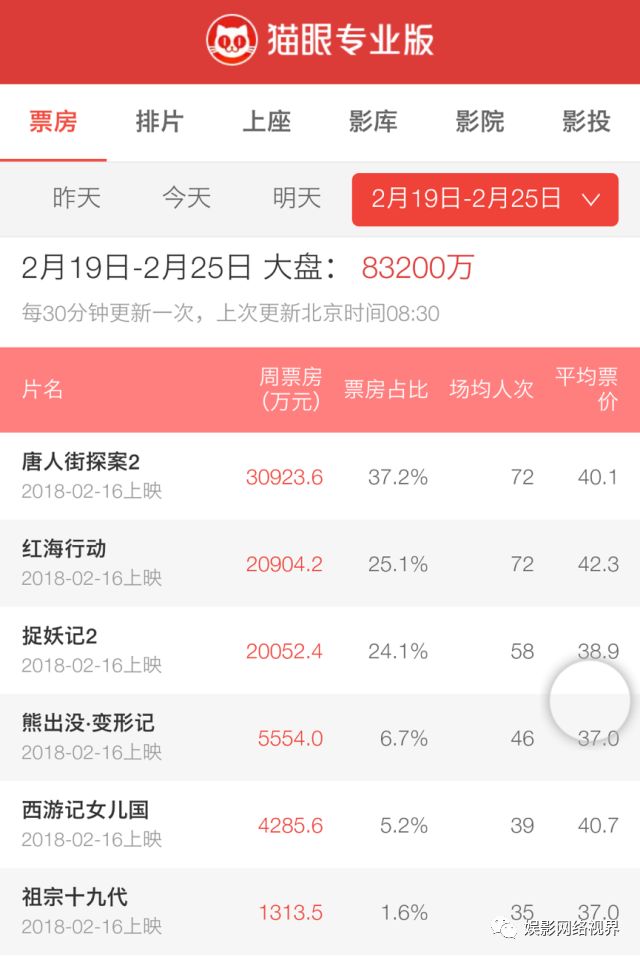The height and width of the screenshot is (957, 640).
Task: Switch to the 排片 tab
Action: pyautogui.click(x=160, y=122)
